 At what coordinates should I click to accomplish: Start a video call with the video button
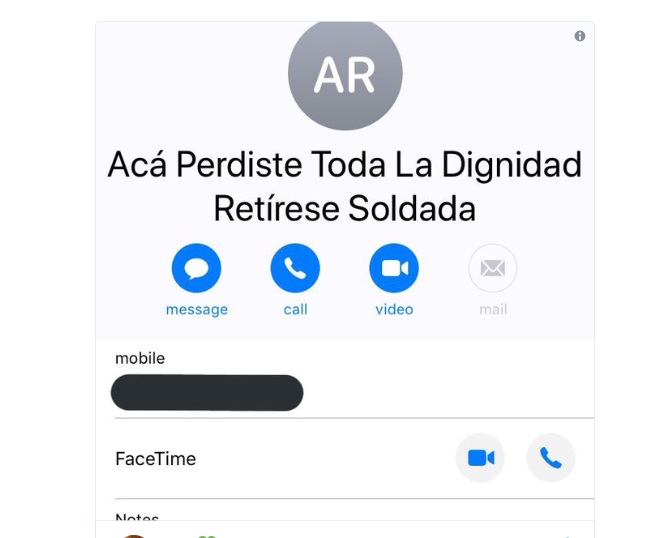tap(394, 269)
